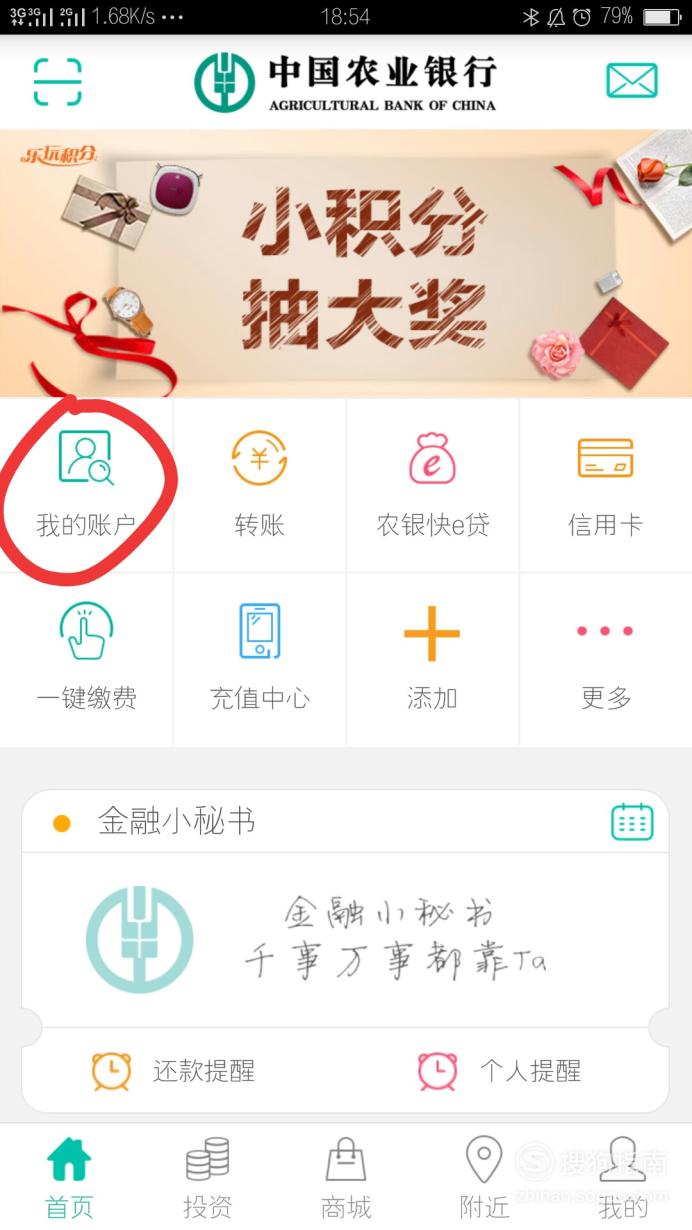This screenshot has height=1230, width=692.
Task: Open 充值中心
Action: pyautogui.click(x=259, y=659)
